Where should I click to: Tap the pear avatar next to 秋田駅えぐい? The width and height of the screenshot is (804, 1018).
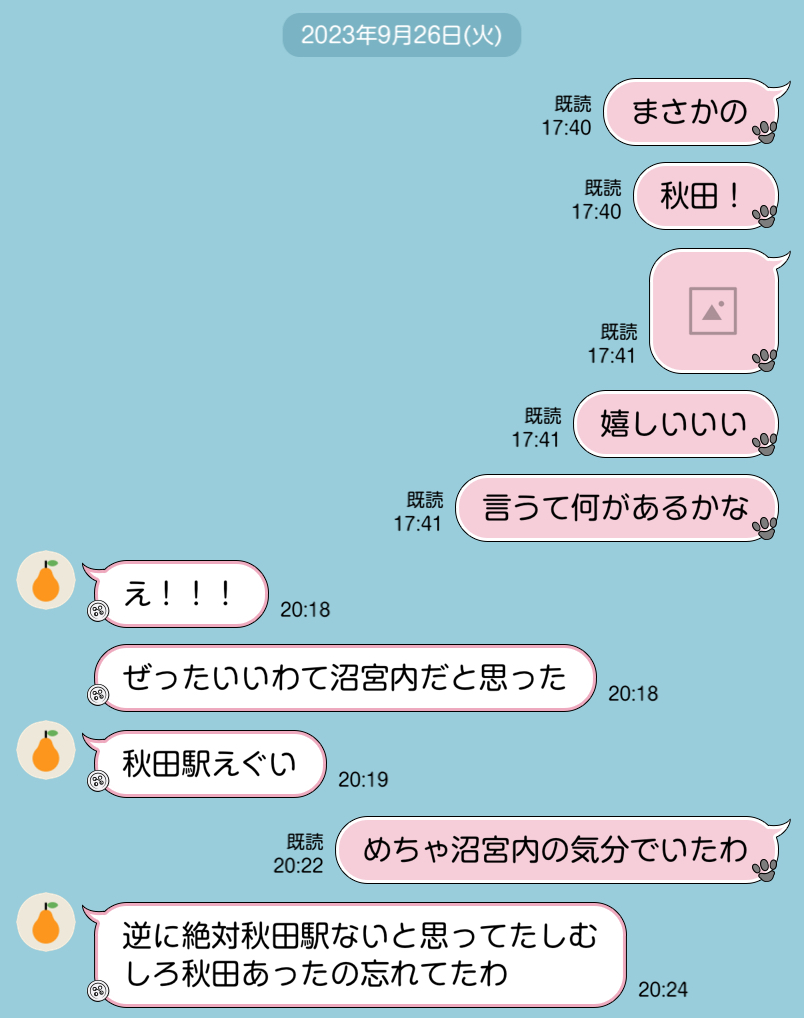(46, 750)
